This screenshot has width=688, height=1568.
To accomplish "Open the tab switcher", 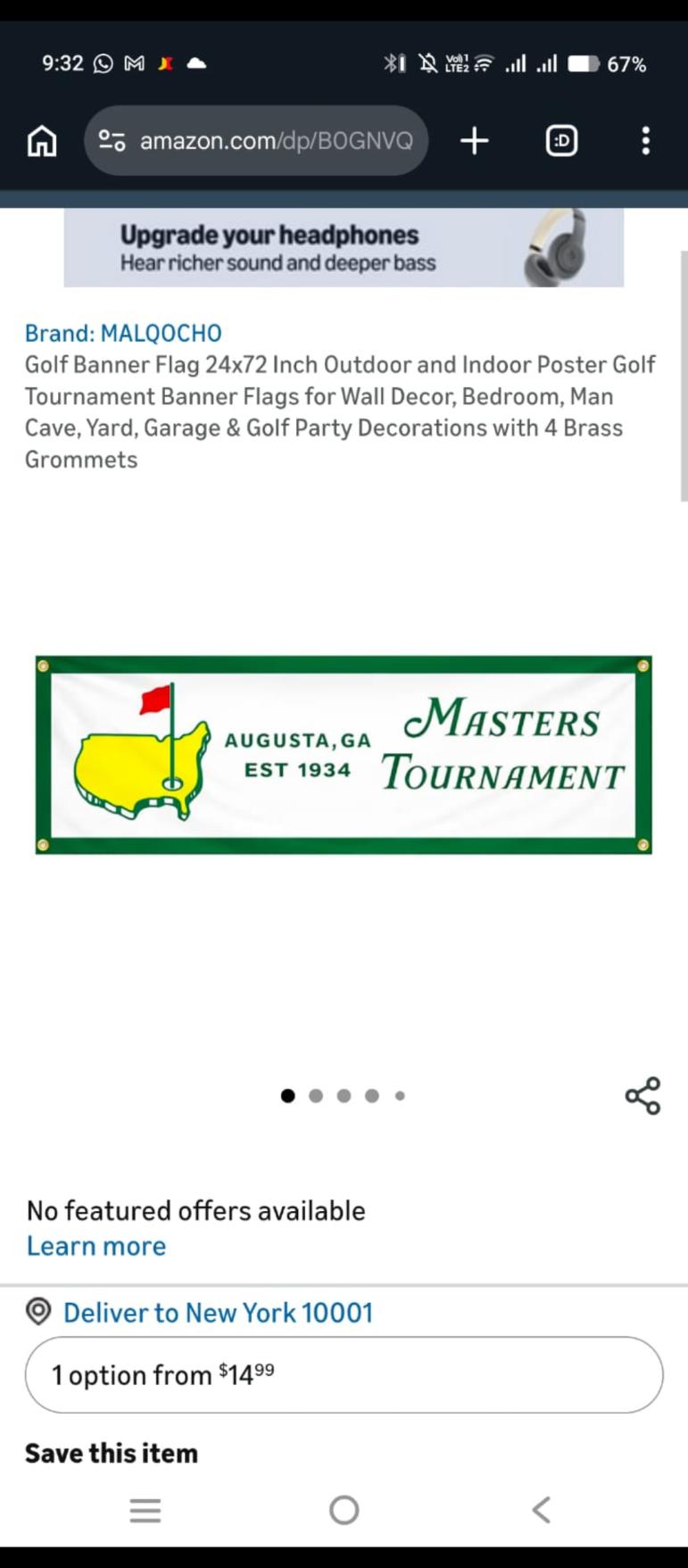I will [x=561, y=141].
